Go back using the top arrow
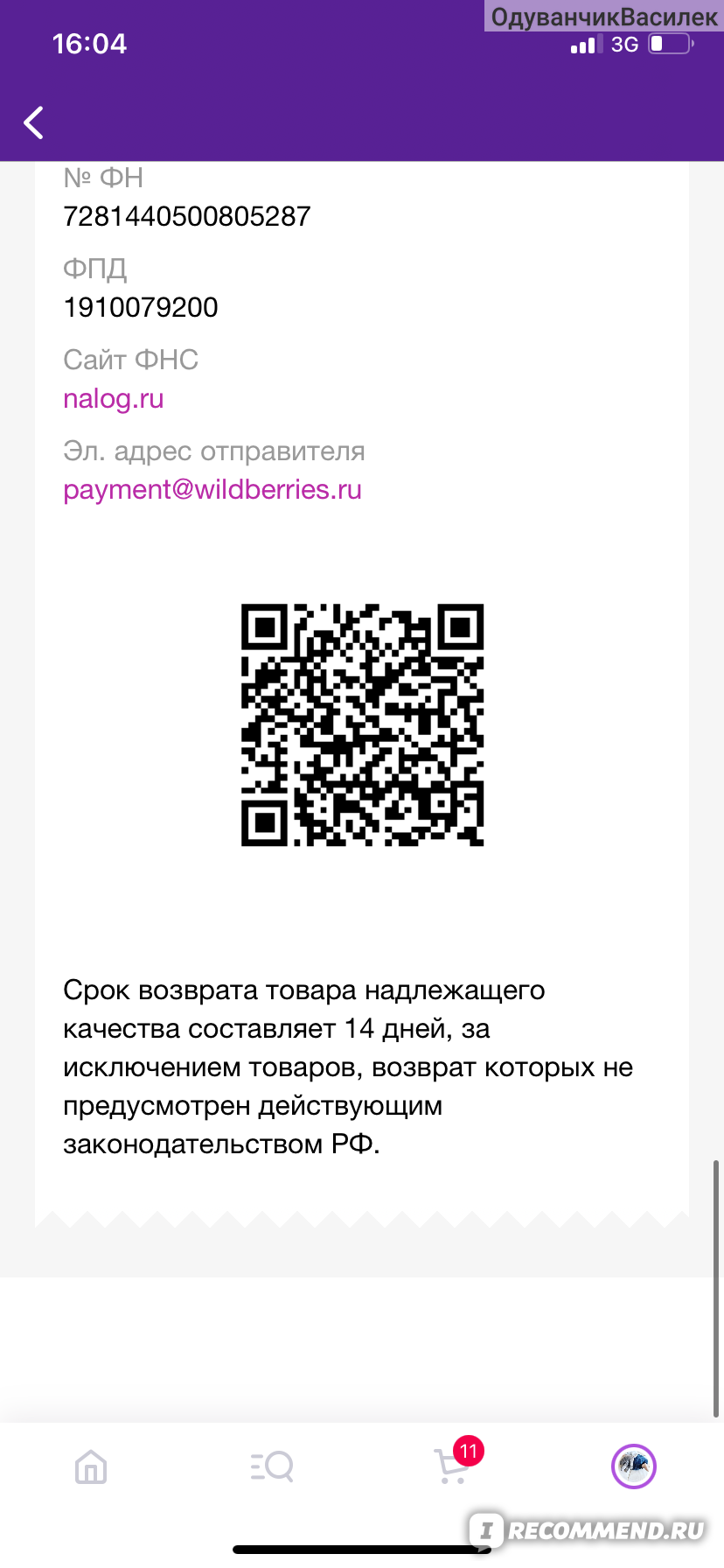724x1568 pixels. pos(34,122)
